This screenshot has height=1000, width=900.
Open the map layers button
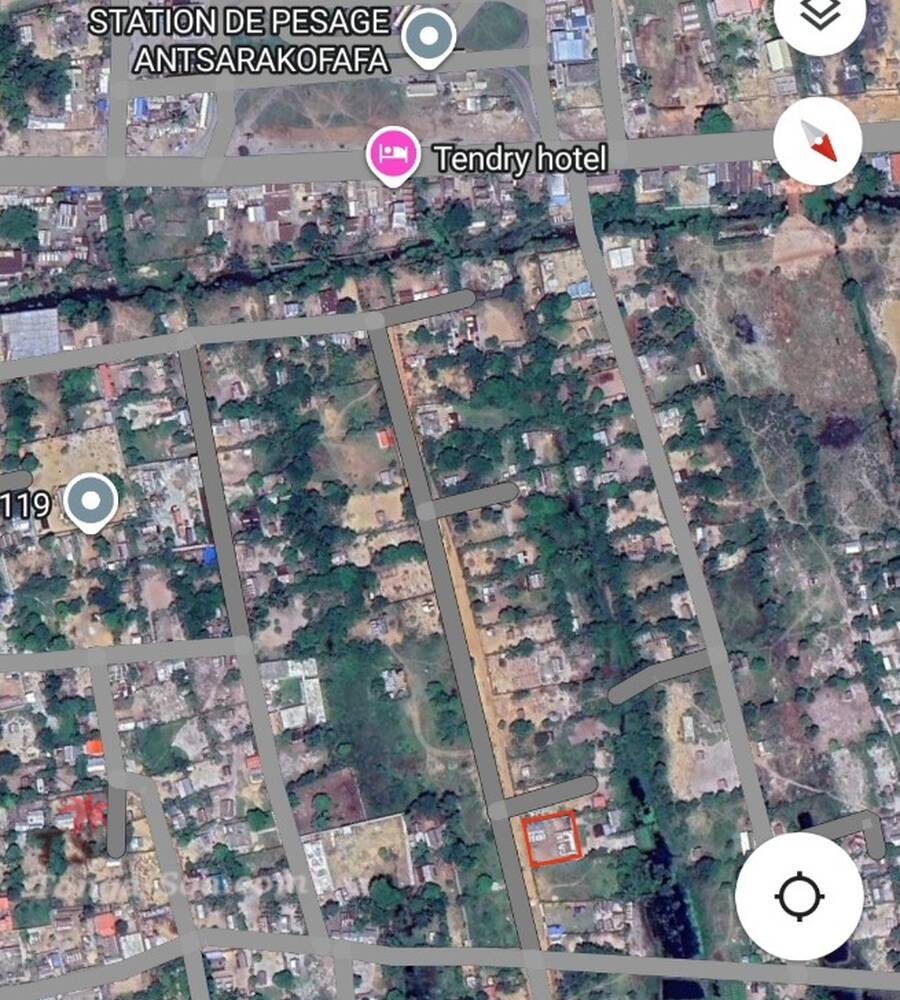(x=820, y=16)
